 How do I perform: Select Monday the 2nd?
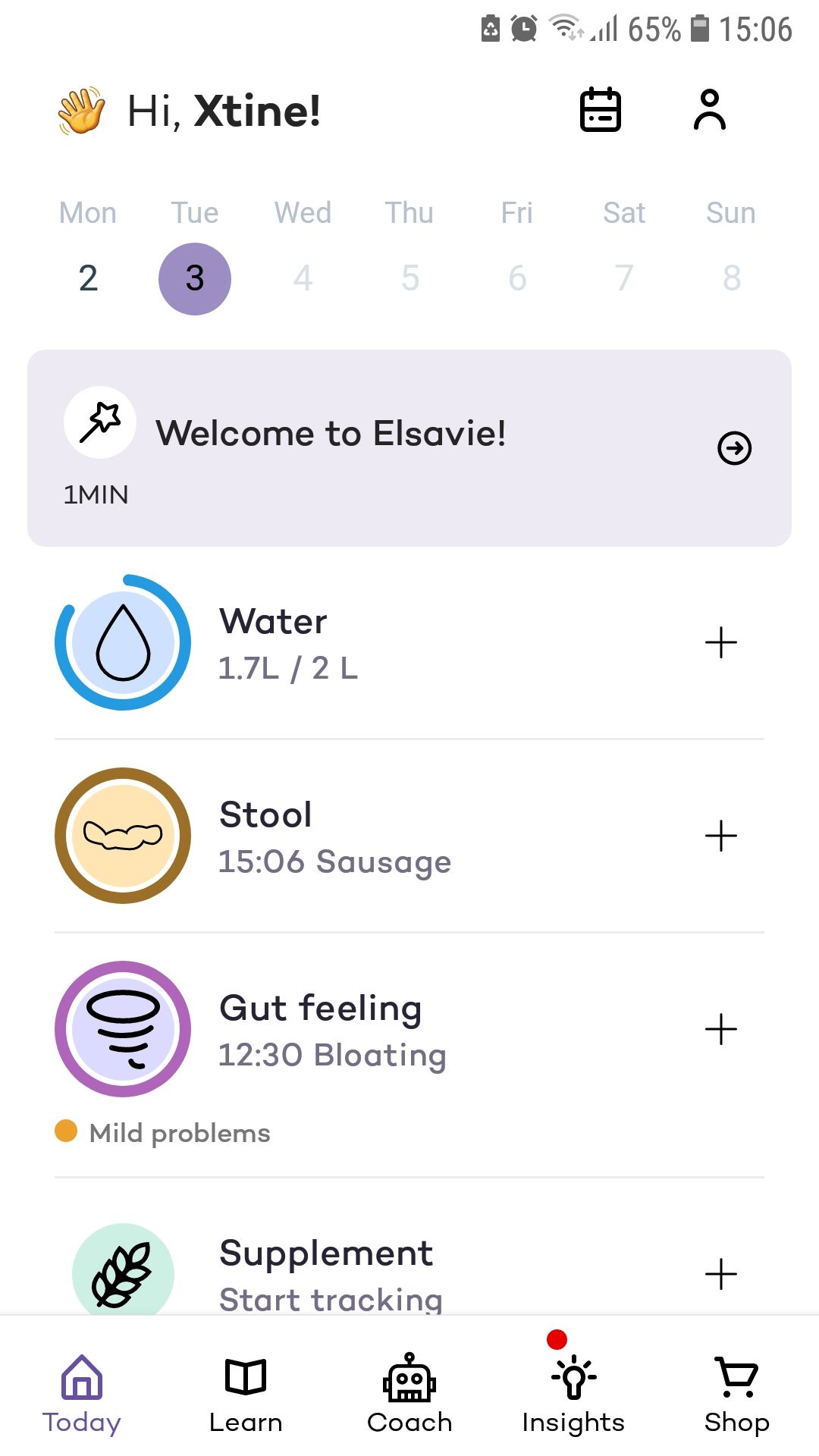click(86, 278)
